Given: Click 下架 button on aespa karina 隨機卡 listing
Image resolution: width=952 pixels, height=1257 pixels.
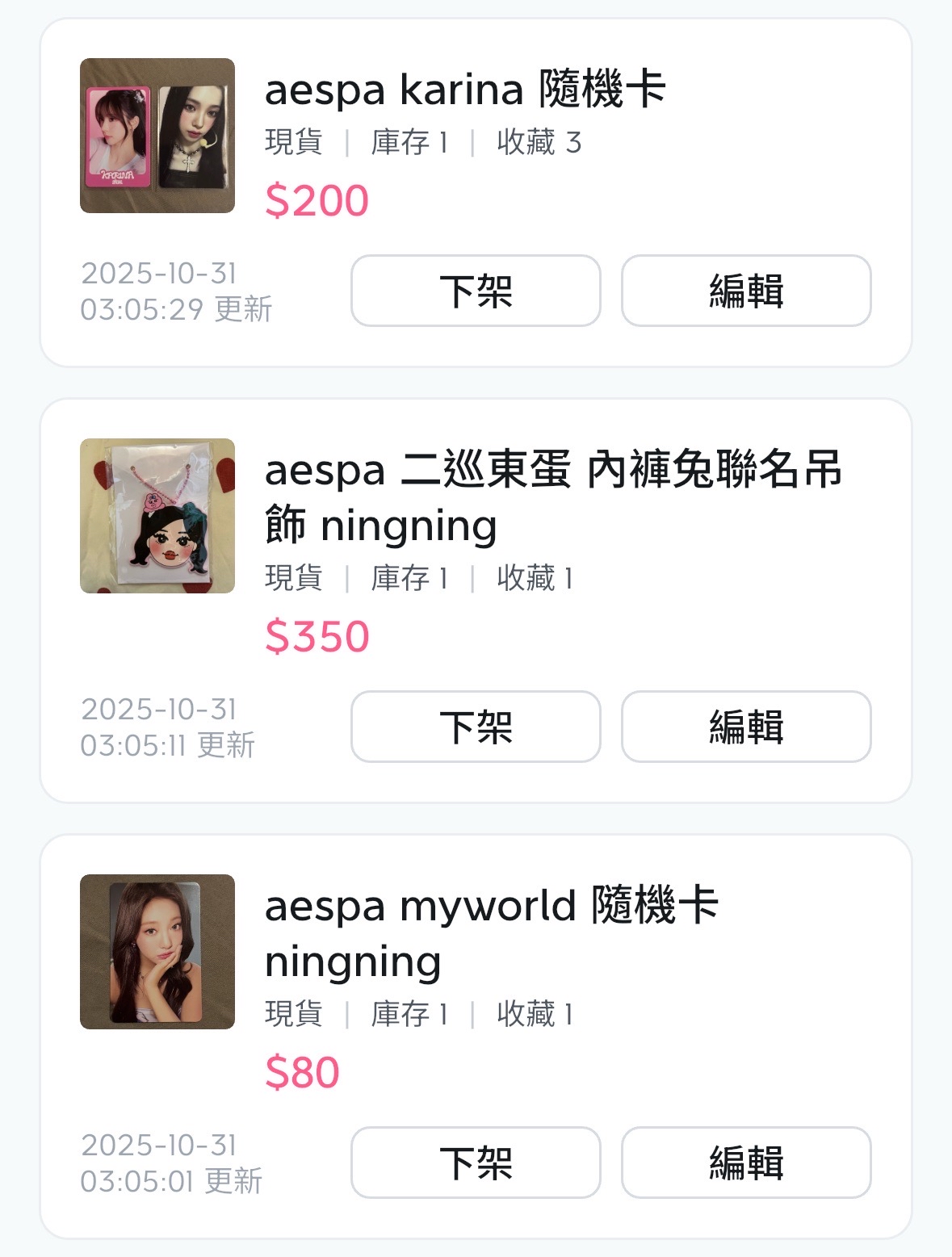Looking at the screenshot, I should (475, 292).
